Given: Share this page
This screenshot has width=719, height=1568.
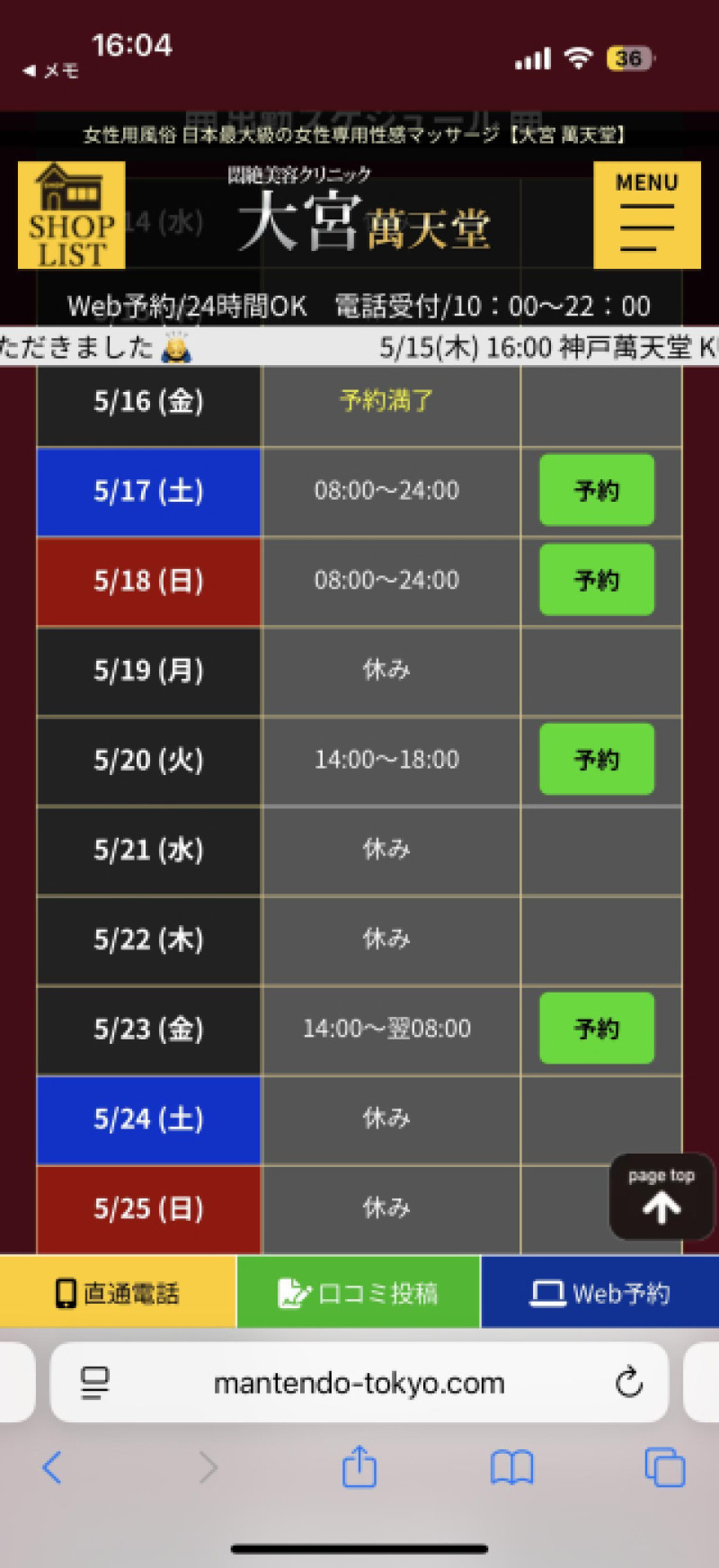Looking at the screenshot, I should click(x=359, y=1467).
